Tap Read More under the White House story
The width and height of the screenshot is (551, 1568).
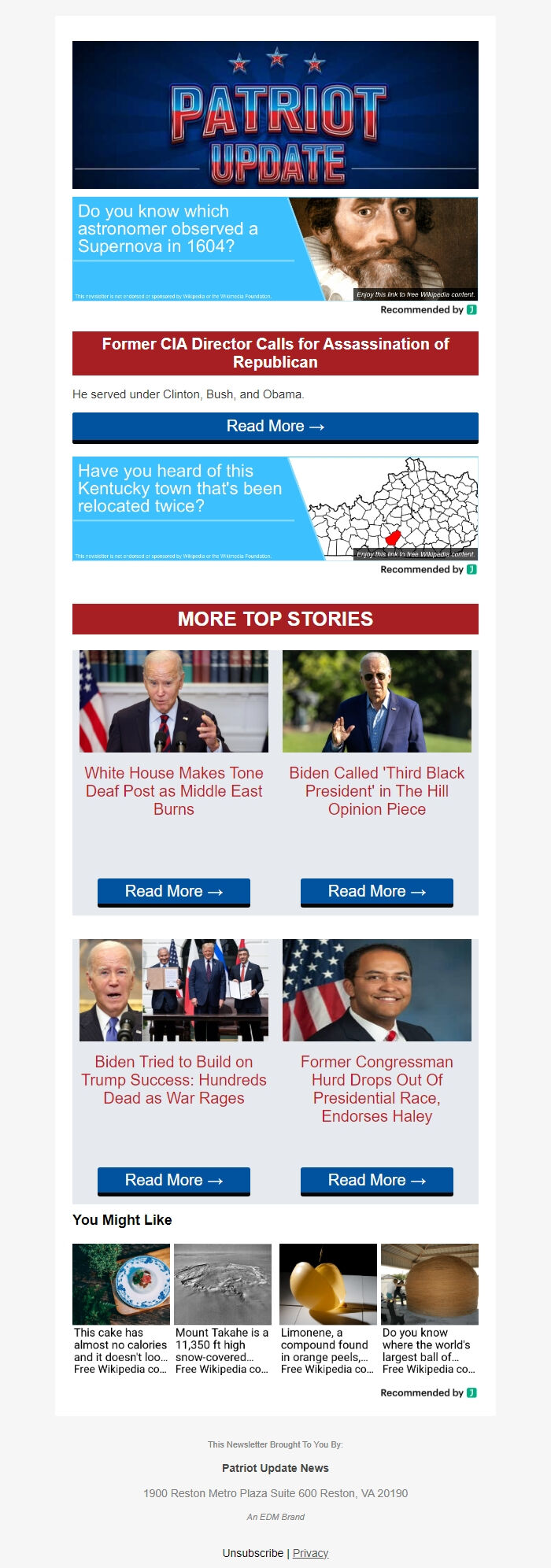pyautogui.click(x=174, y=892)
